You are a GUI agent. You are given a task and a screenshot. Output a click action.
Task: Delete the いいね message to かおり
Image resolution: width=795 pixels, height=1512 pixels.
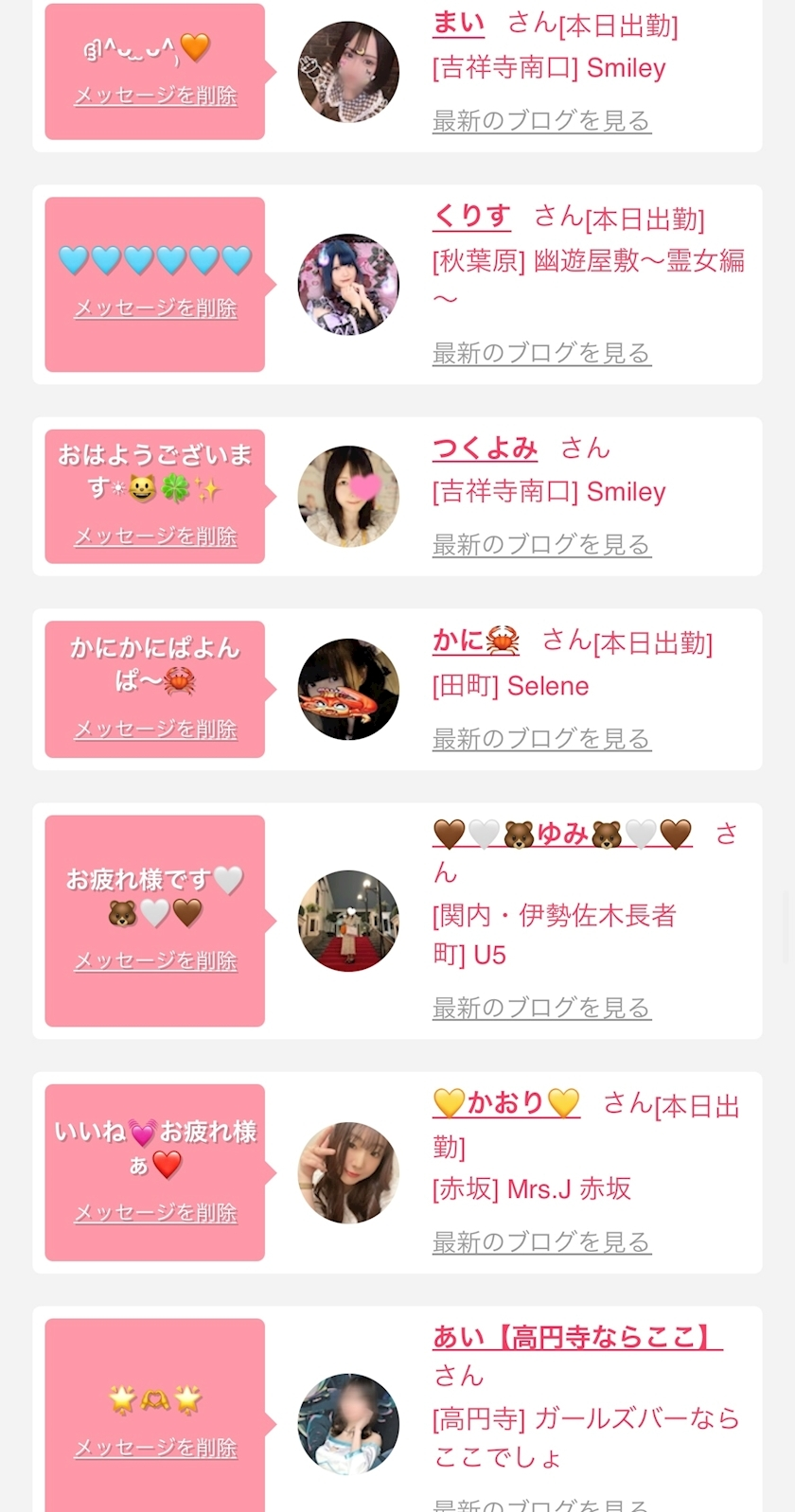point(155,1213)
